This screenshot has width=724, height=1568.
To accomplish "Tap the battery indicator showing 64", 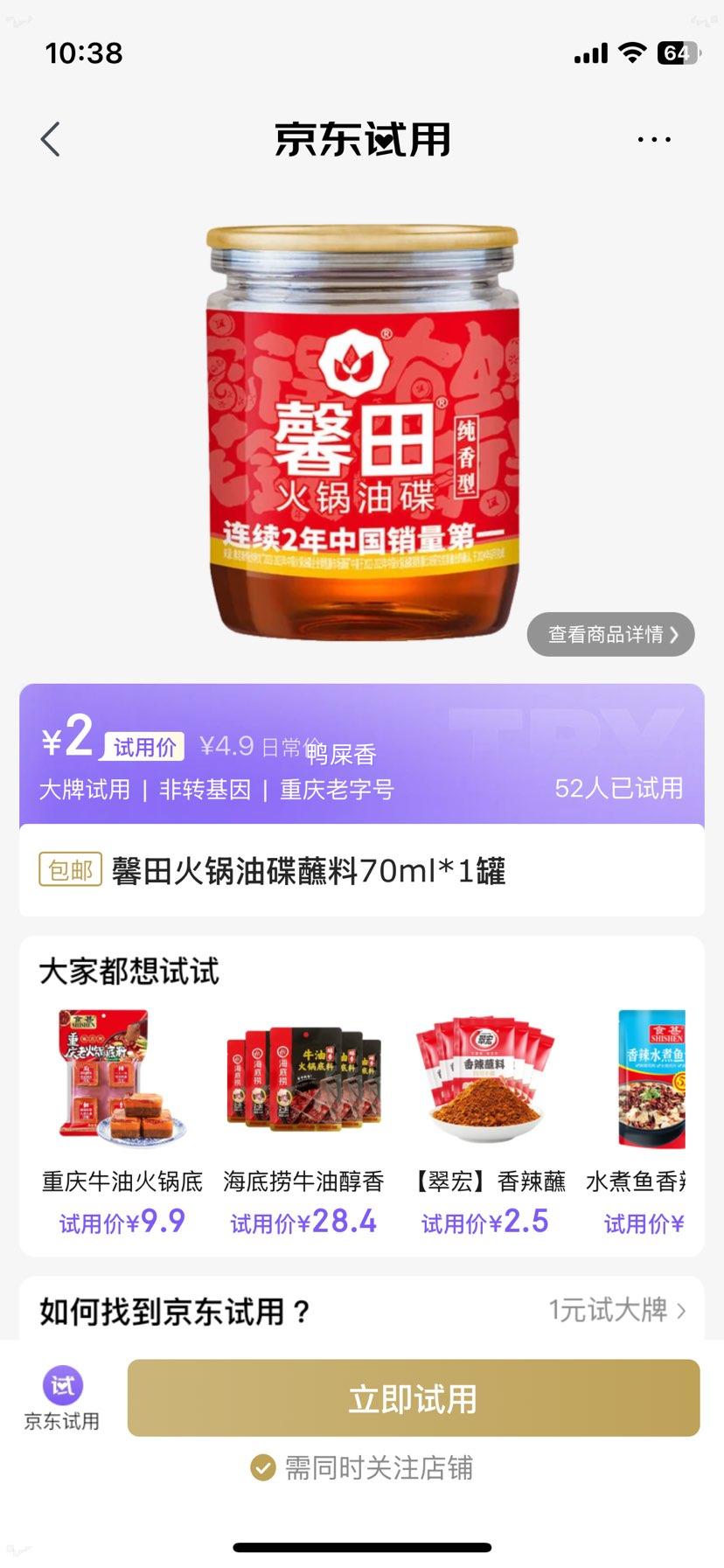I will tap(675, 53).
